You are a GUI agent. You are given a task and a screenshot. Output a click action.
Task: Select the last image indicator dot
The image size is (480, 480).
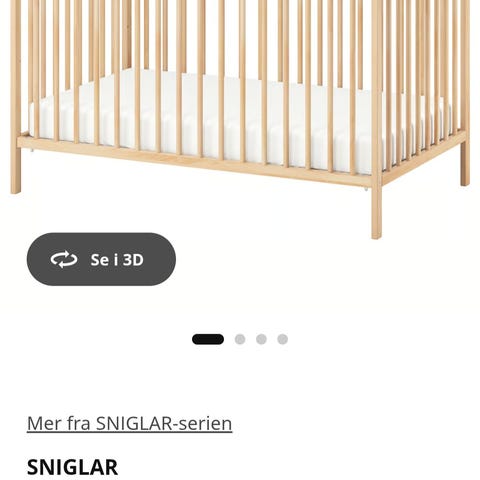pyautogui.click(x=283, y=339)
